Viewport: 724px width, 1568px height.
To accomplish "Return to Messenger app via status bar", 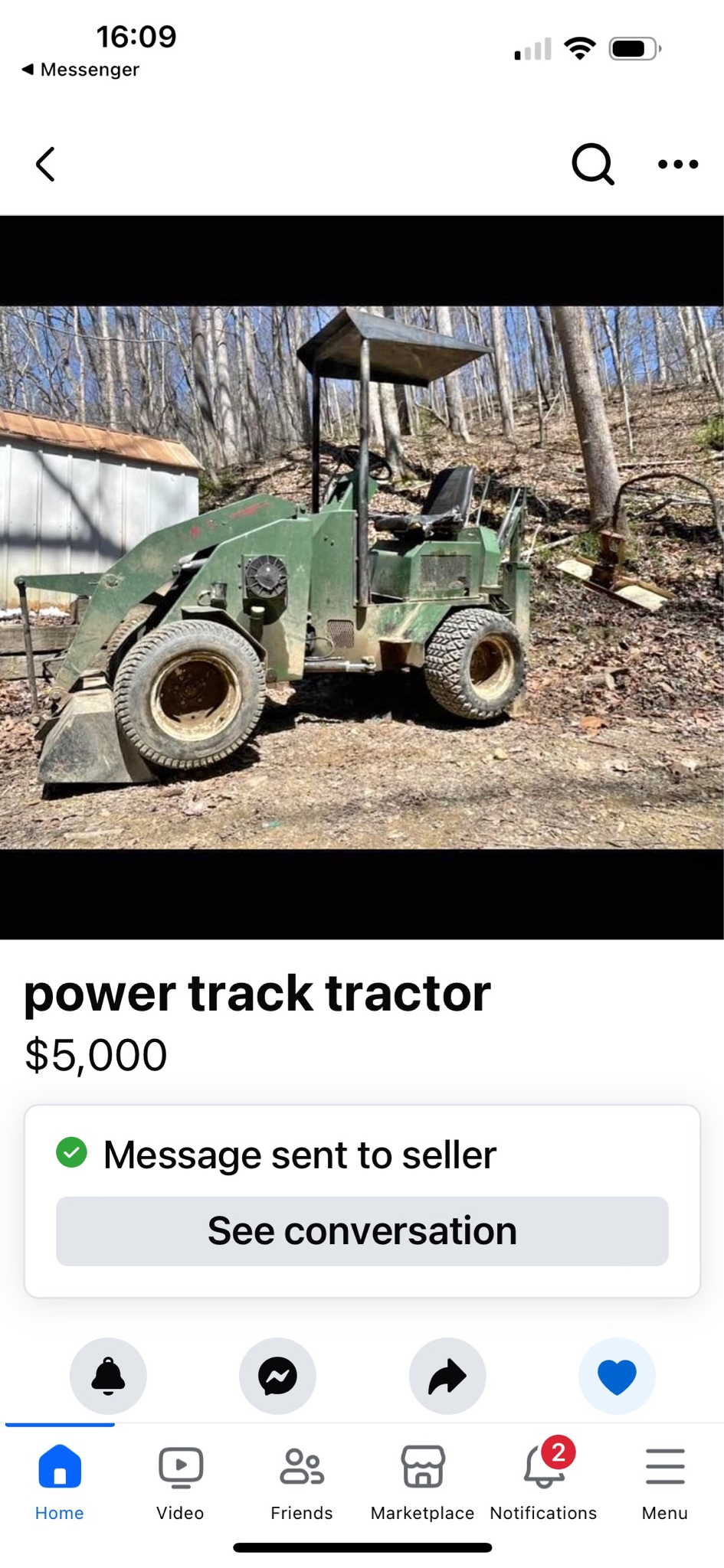I will click(80, 70).
